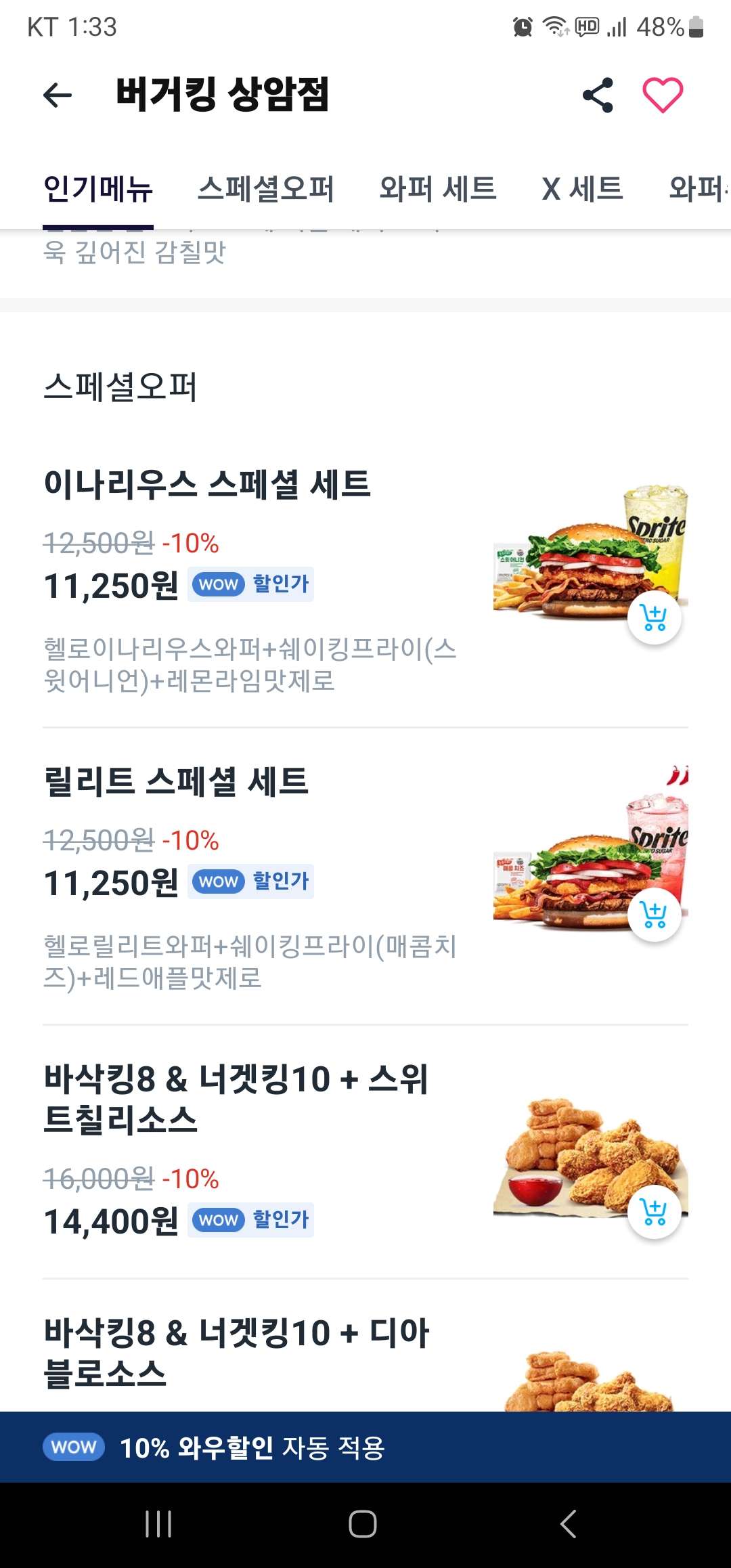This screenshot has height=1568, width=731.
Task: Add 바삭킹8 & 너겟킹10 + 스위트칠리소스 to cart
Action: pos(654,1212)
